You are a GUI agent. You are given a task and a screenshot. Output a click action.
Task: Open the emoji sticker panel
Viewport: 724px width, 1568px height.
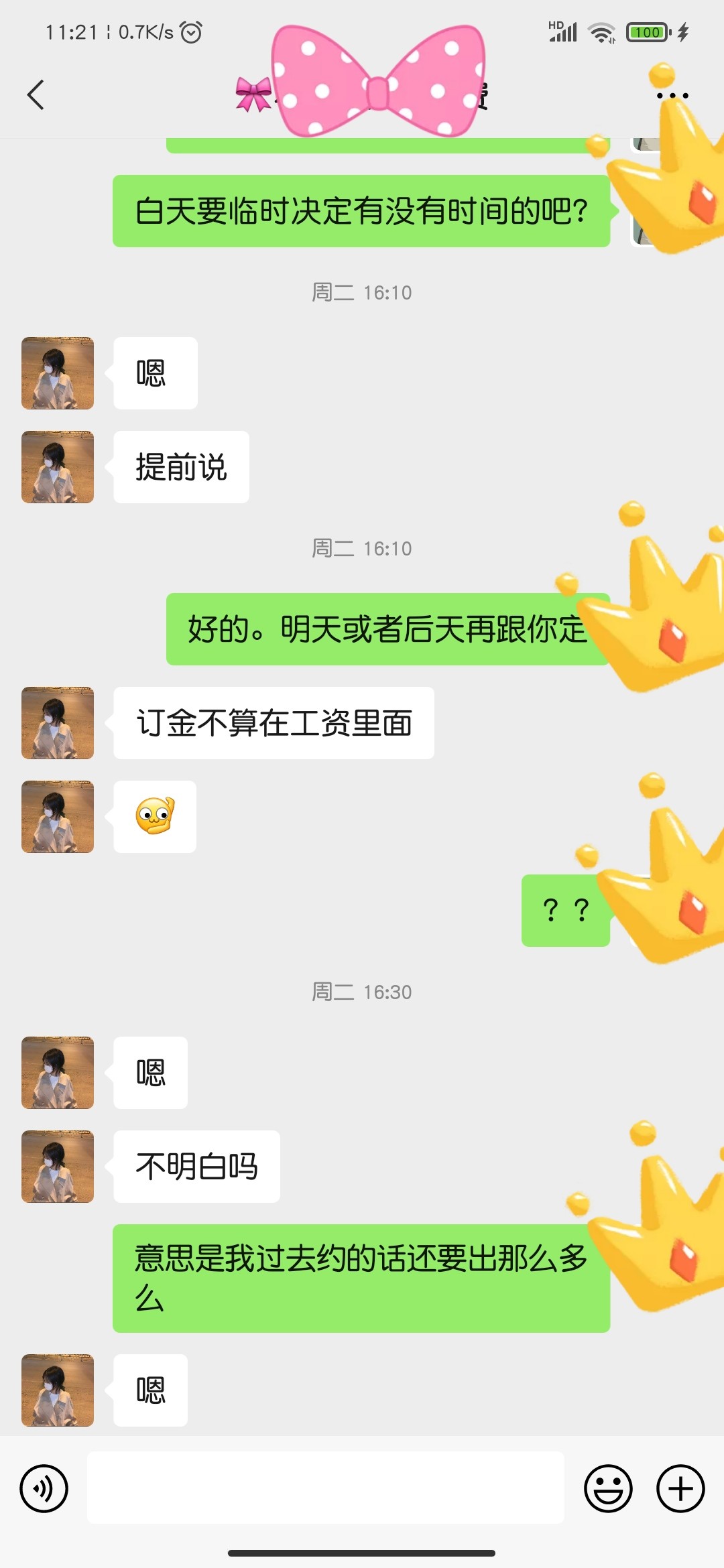point(608,1489)
